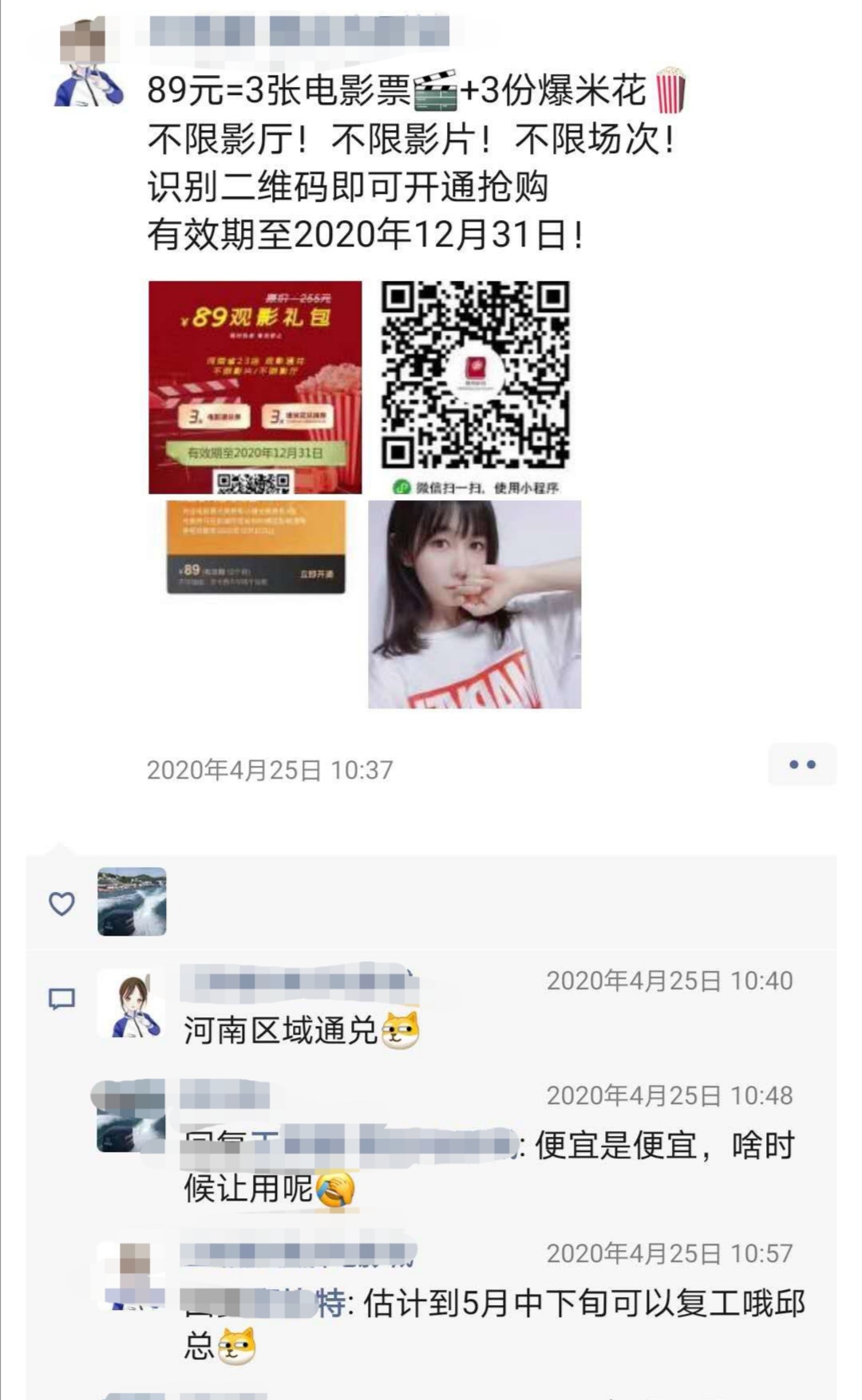
Task: Open the orange ¥89 card image
Action: click(255, 547)
